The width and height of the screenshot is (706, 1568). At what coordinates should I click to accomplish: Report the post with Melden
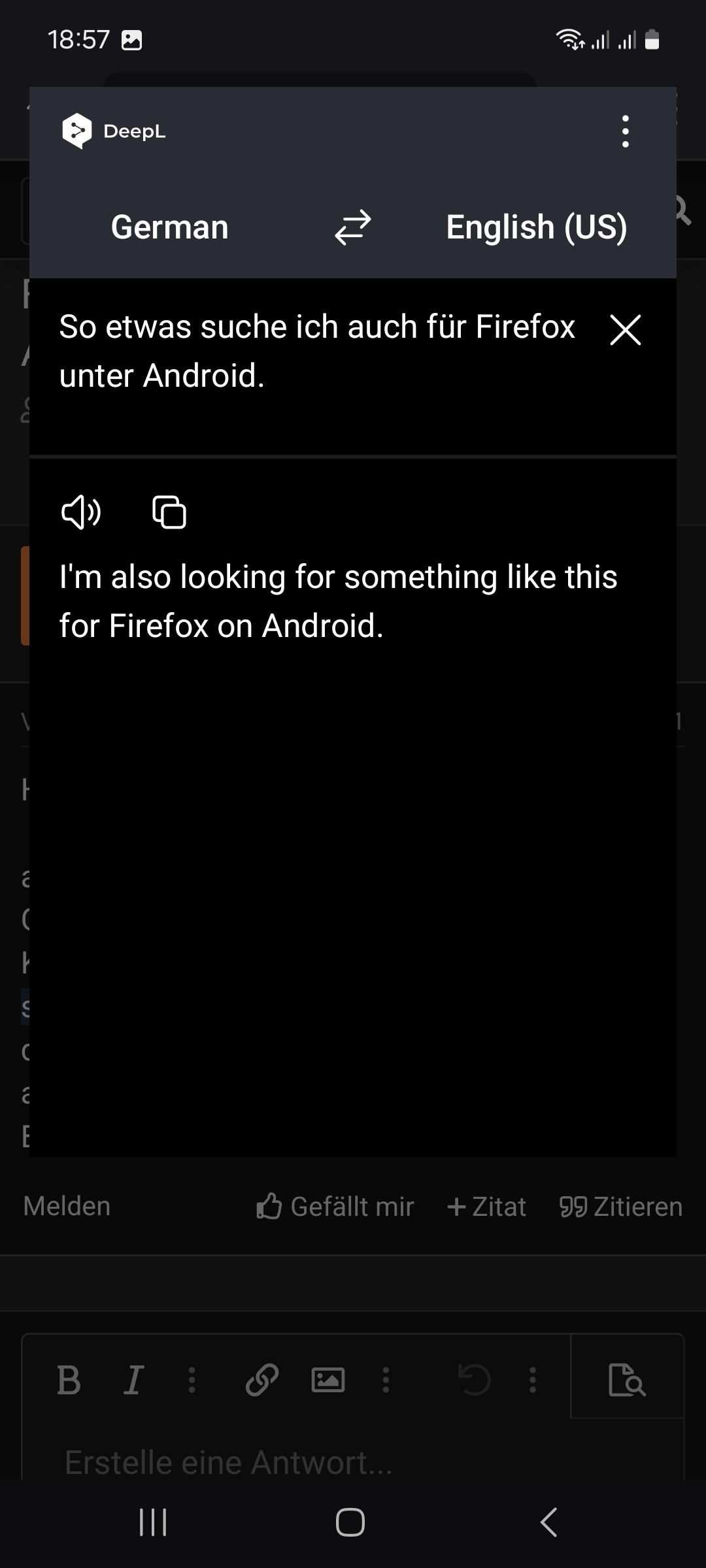[x=67, y=1206]
